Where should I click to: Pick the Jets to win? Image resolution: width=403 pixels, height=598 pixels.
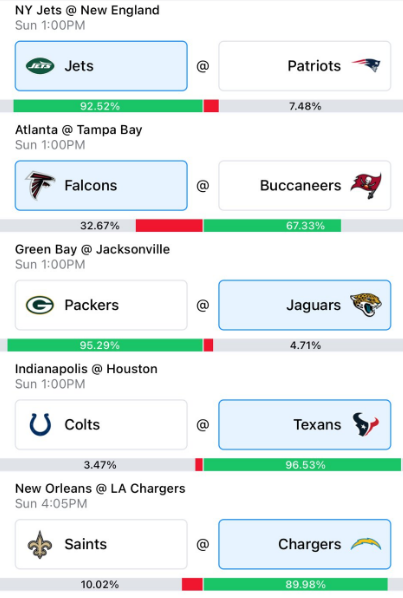[101, 66]
